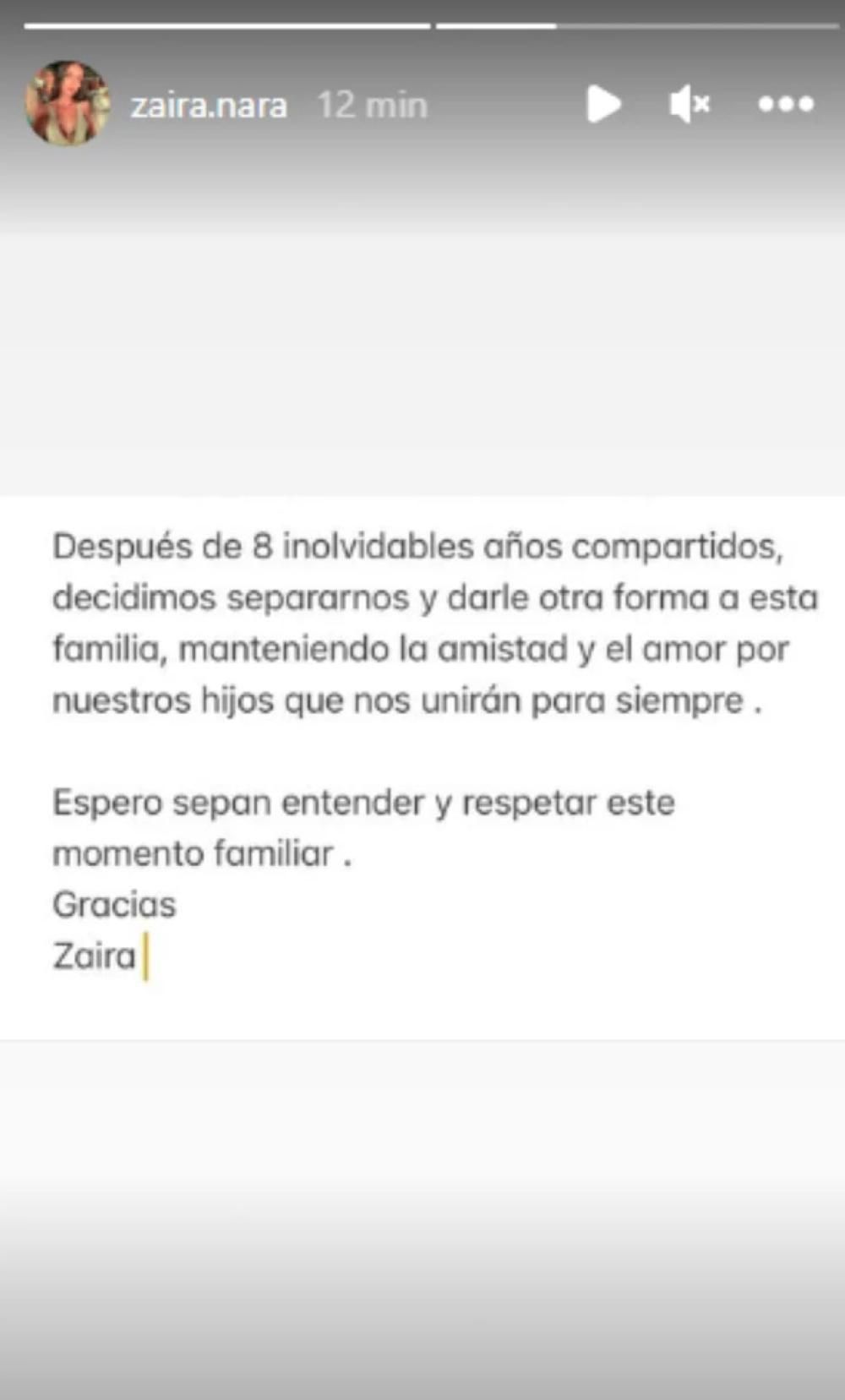Tap the zaira.nara username

point(209,106)
